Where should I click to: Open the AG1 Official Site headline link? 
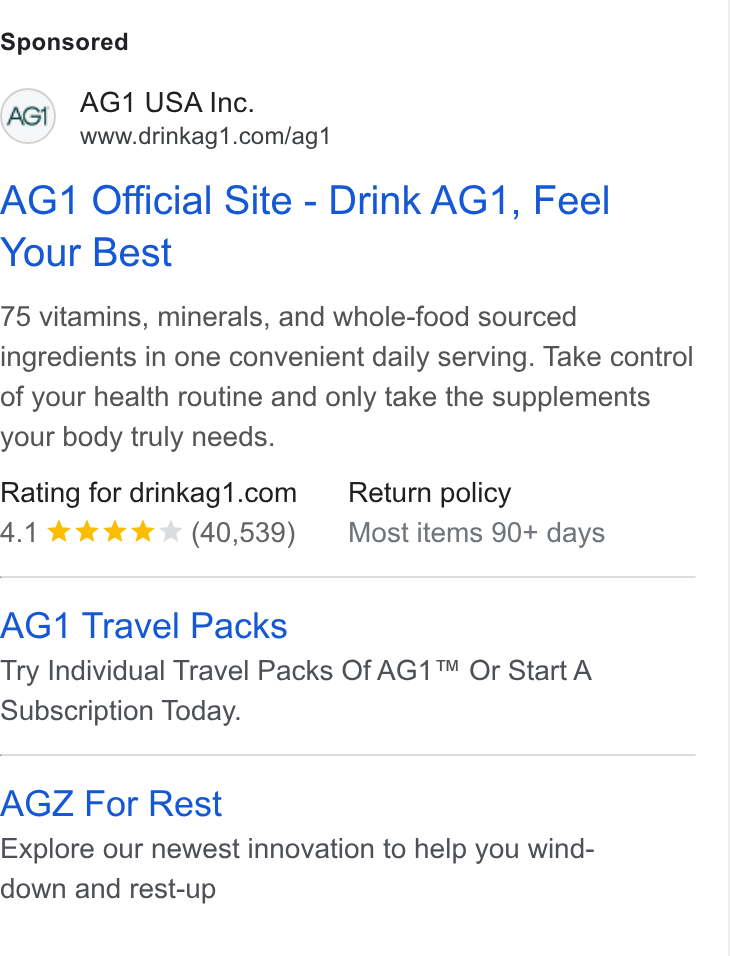click(x=305, y=226)
